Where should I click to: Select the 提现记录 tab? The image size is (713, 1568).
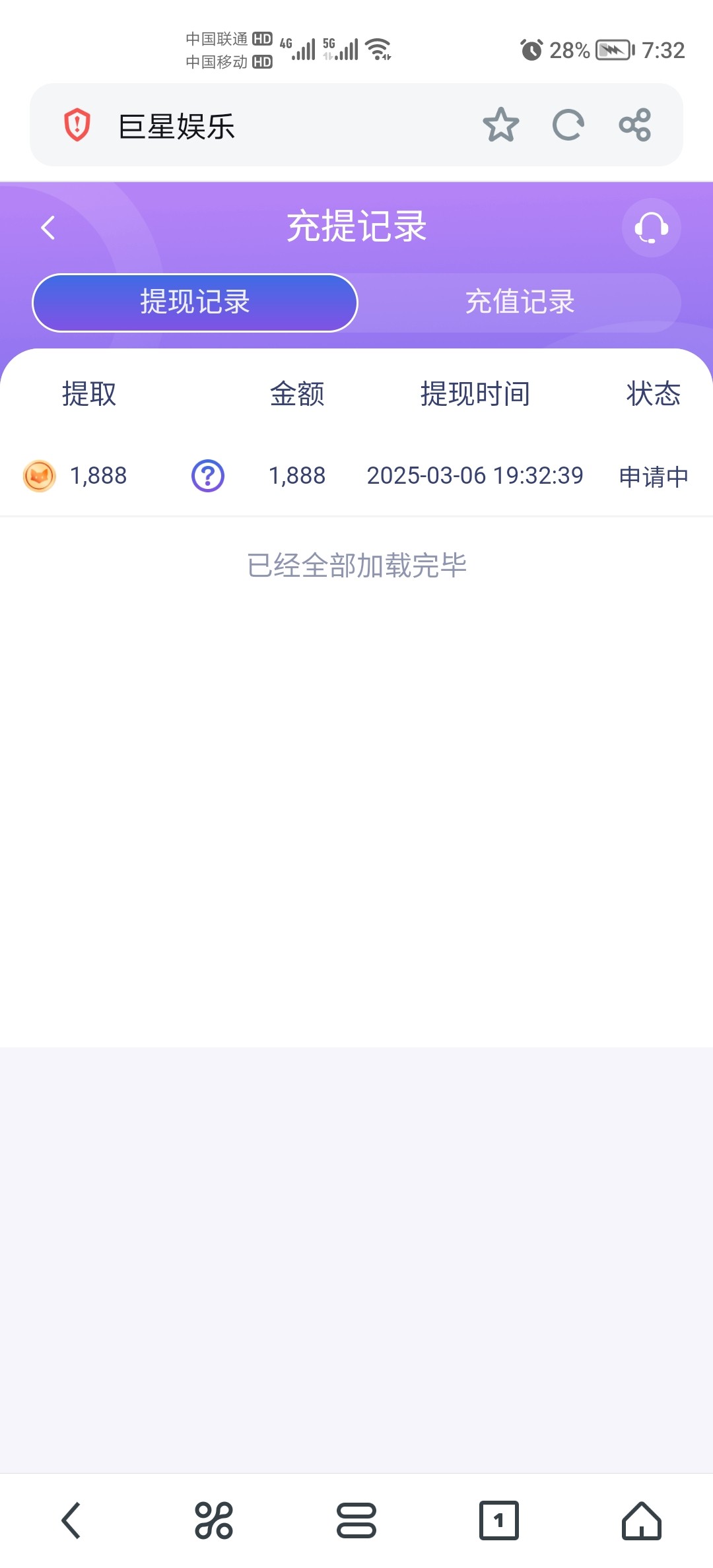point(195,302)
